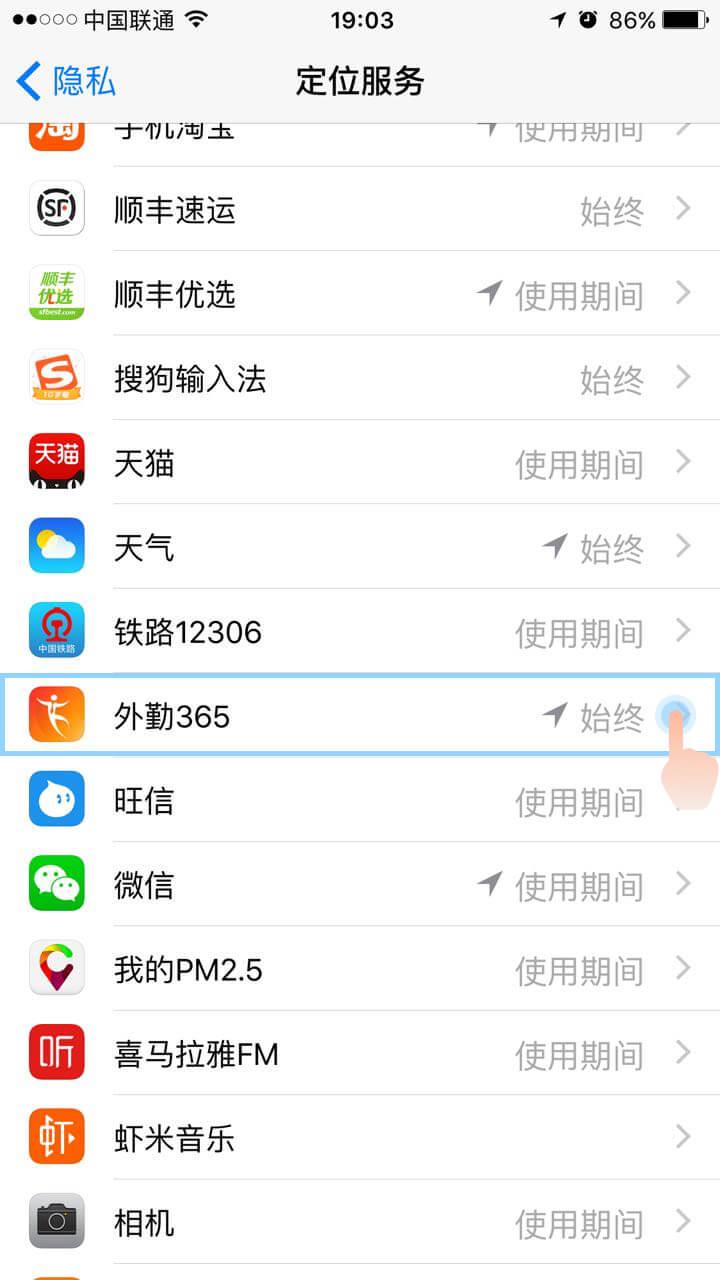The image size is (720, 1280).
Task: Open 虾米音乐 location settings
Action: [360, 1138]
